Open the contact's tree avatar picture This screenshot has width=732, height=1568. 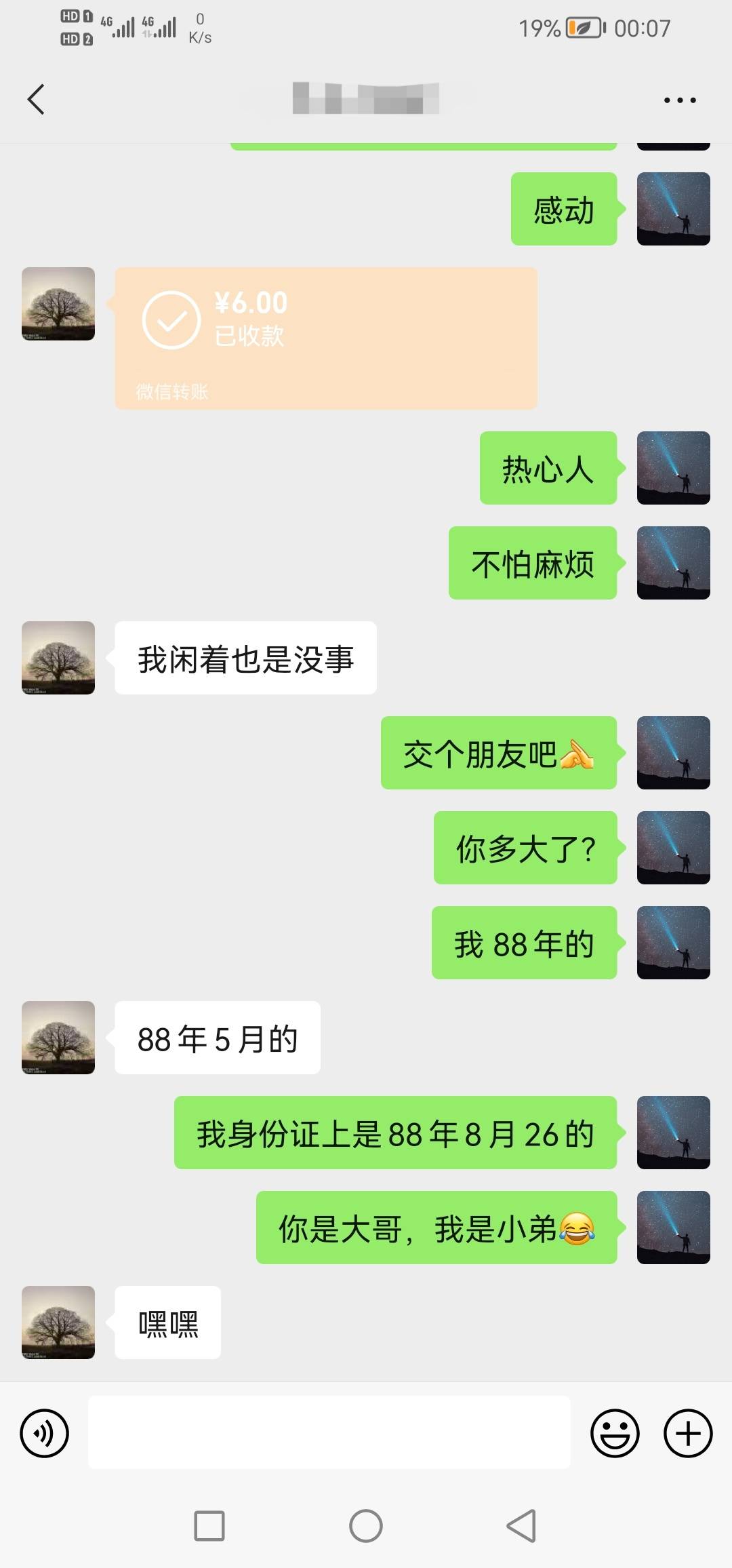coord(58,304)
